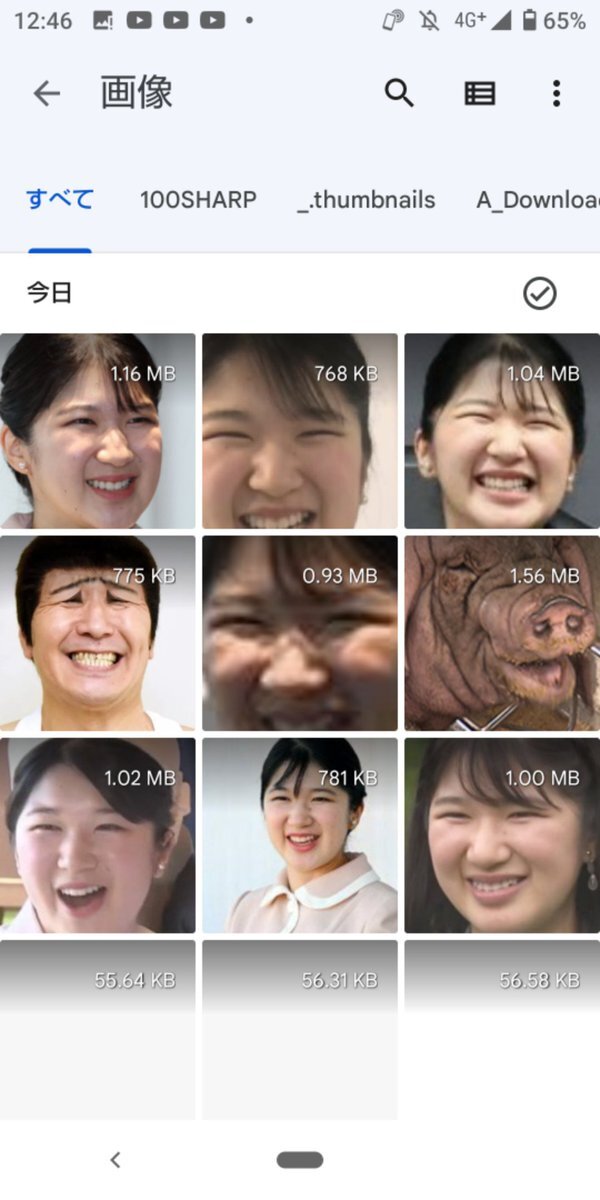600x1200 pixels.
Task: Open the A_Download tab
Action: (537, 199)
